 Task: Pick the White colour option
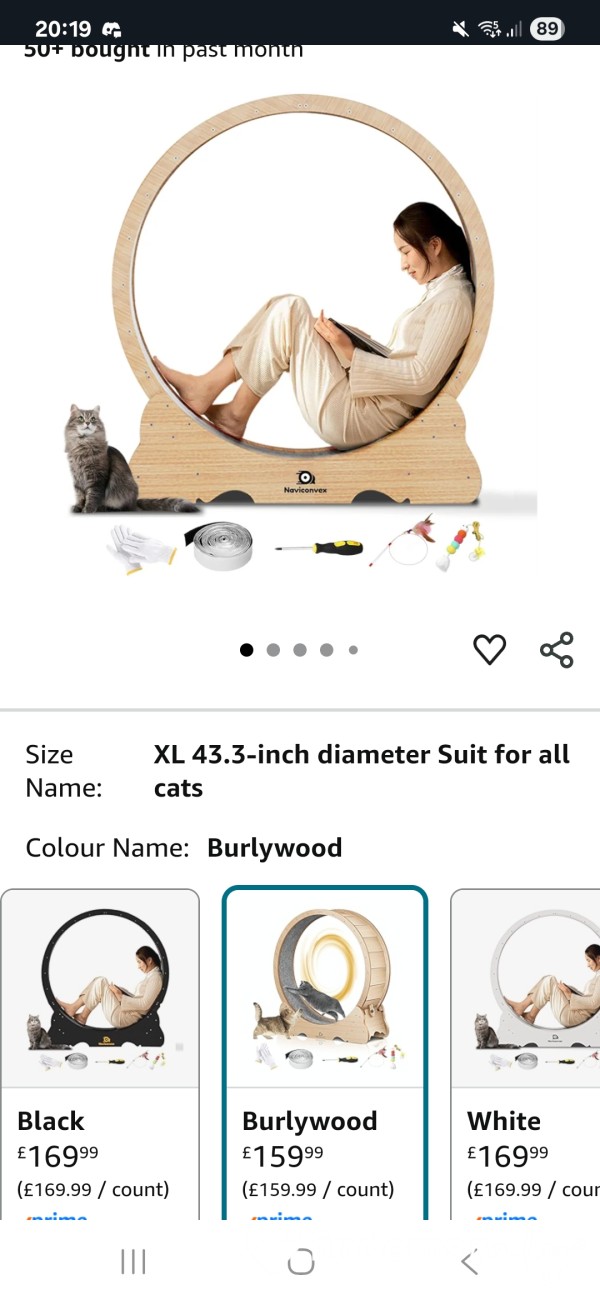(x=526, y=1054)
